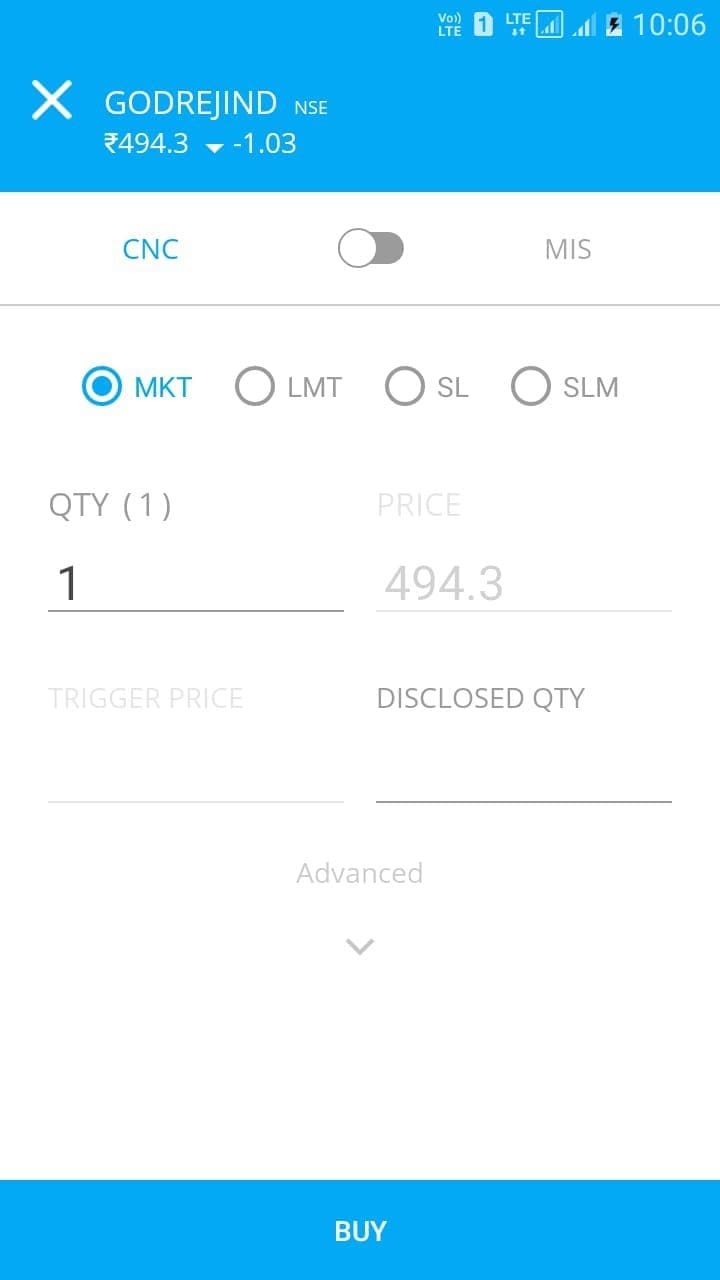
Task: Toggle the CNC/MIS product switch
Action: 370,248
